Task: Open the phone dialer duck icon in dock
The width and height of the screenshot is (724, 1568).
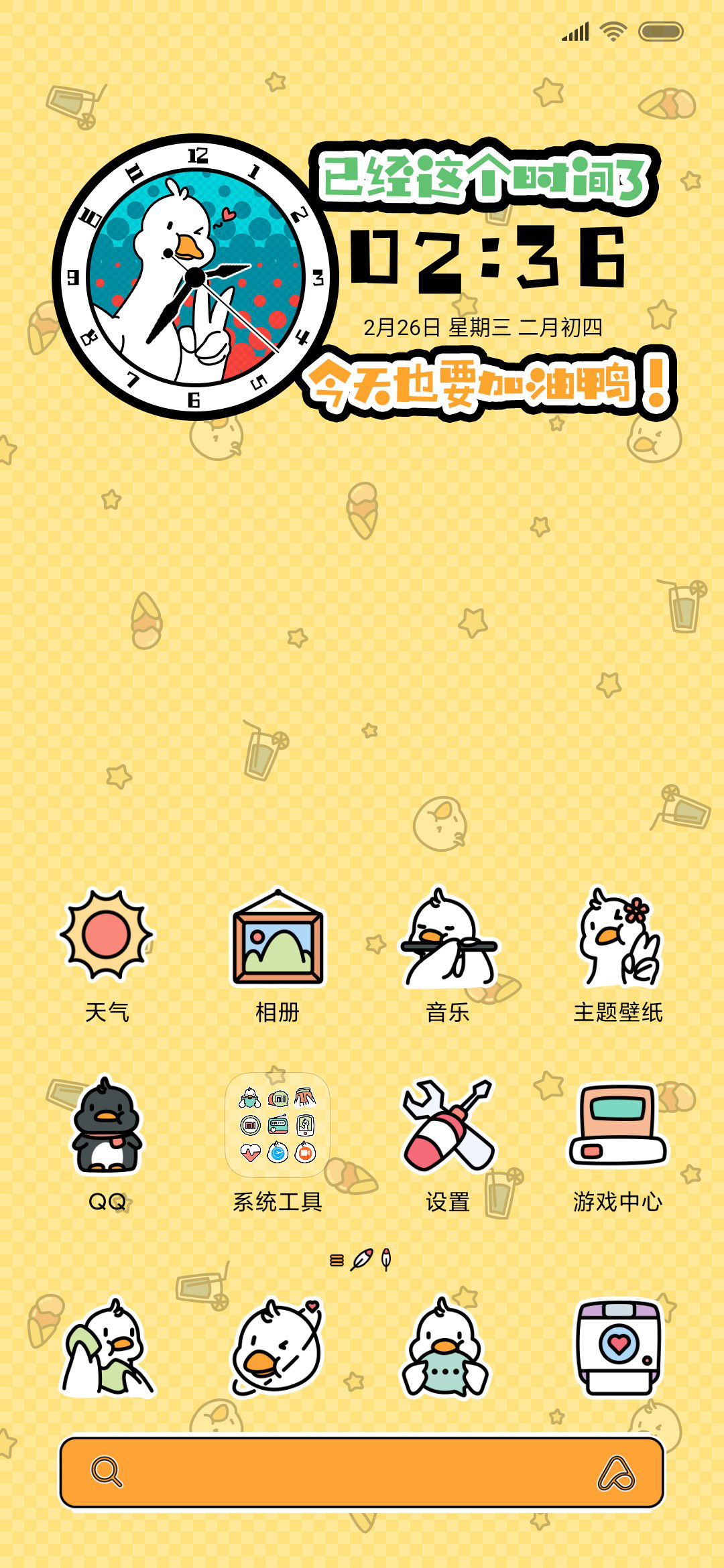Action: tap(107, 1347)
